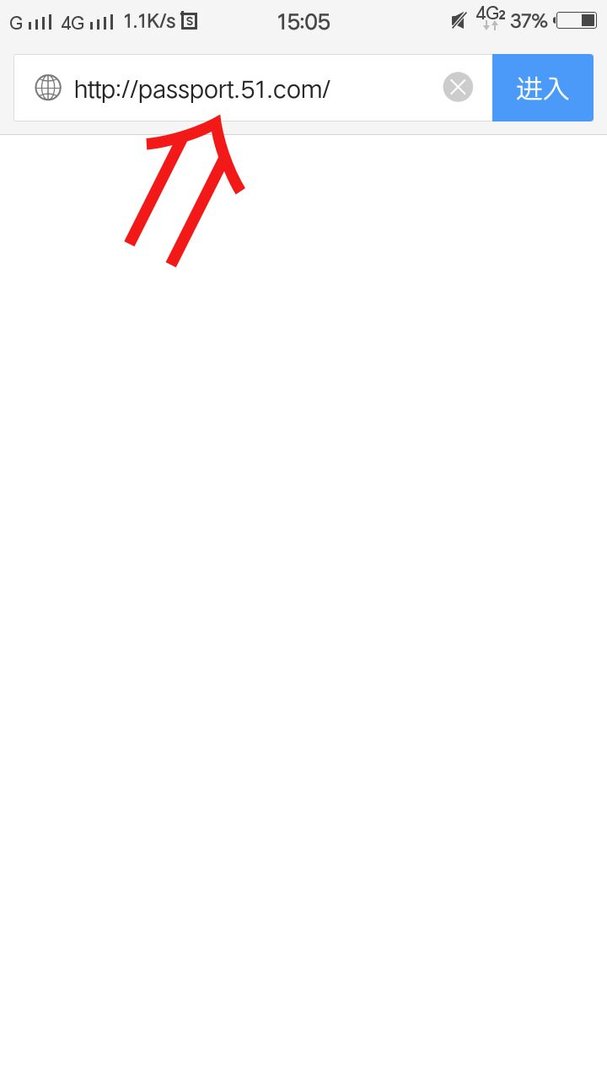The height and width of the screenshot is (1080, 607).
Task: Tap the blue 进入 button
Action: (x=542, y=88)
